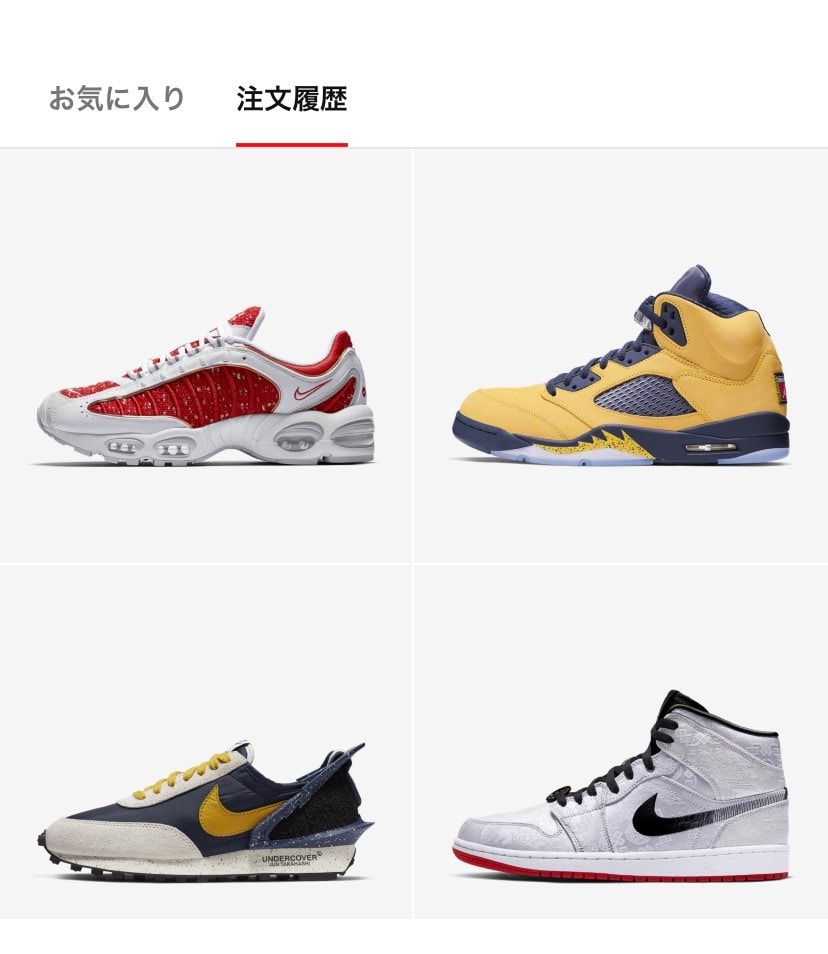View the silver Jordan 1 Mid order

(x=621, y=741)
